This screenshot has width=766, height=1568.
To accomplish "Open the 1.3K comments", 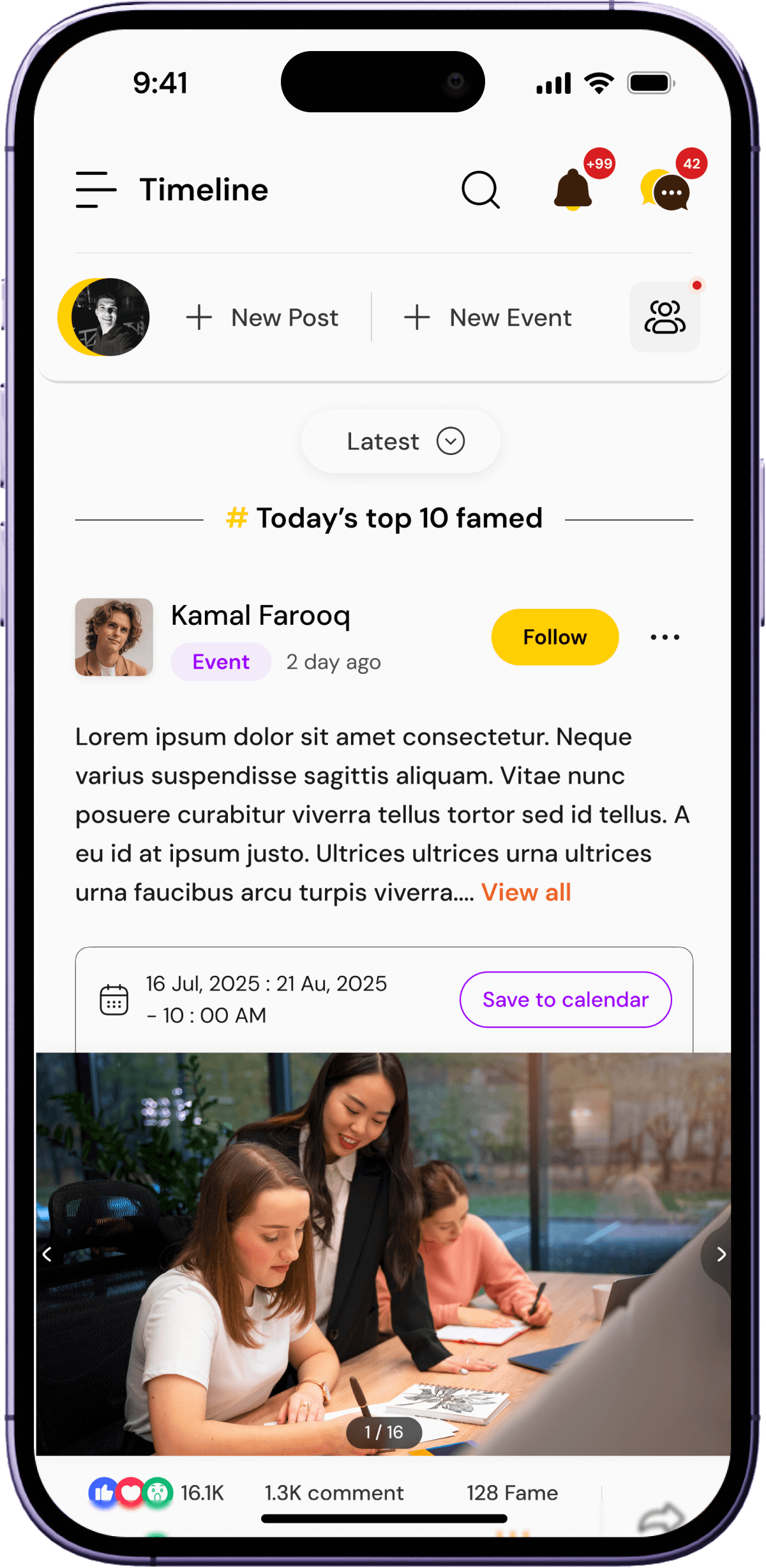I will [334, 1493].
